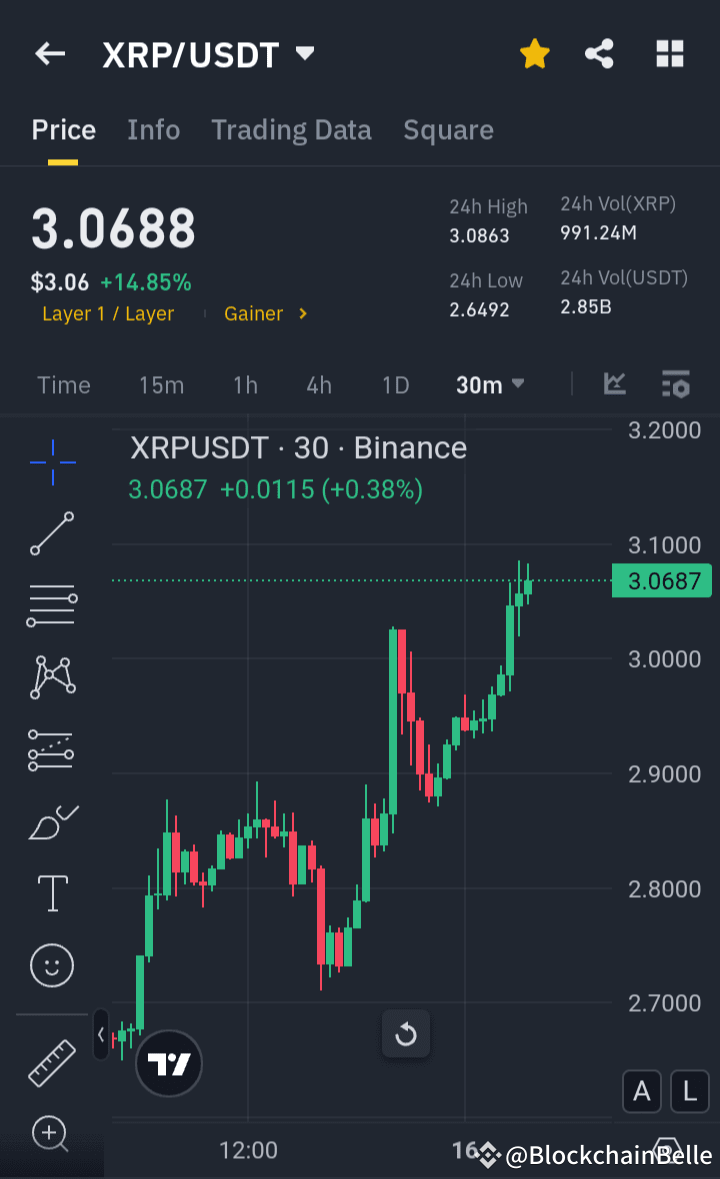Select the crosshair cursor tool
The width and height of the screenshot is (720, 1179).
click(x=51, y=462)
